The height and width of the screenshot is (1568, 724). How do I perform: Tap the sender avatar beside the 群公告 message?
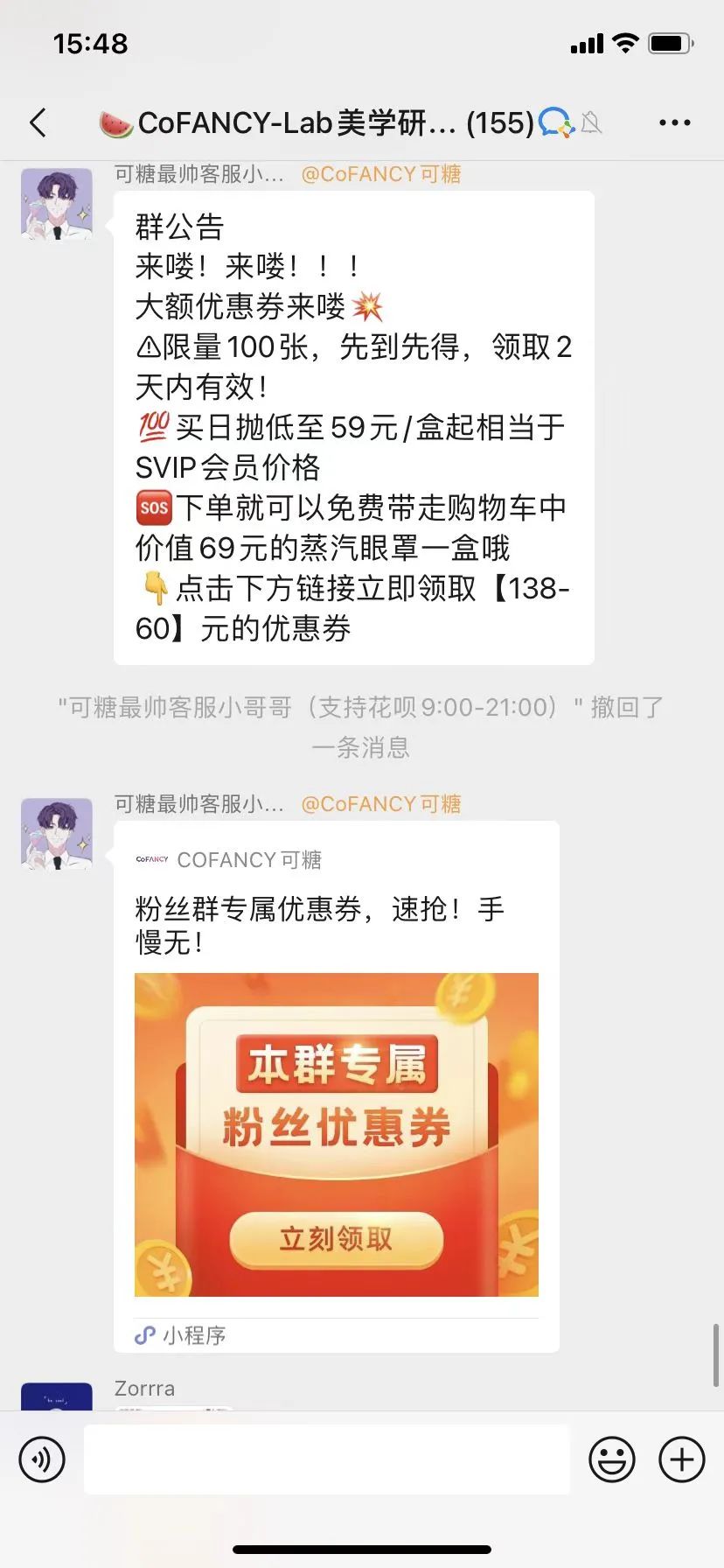57,205
